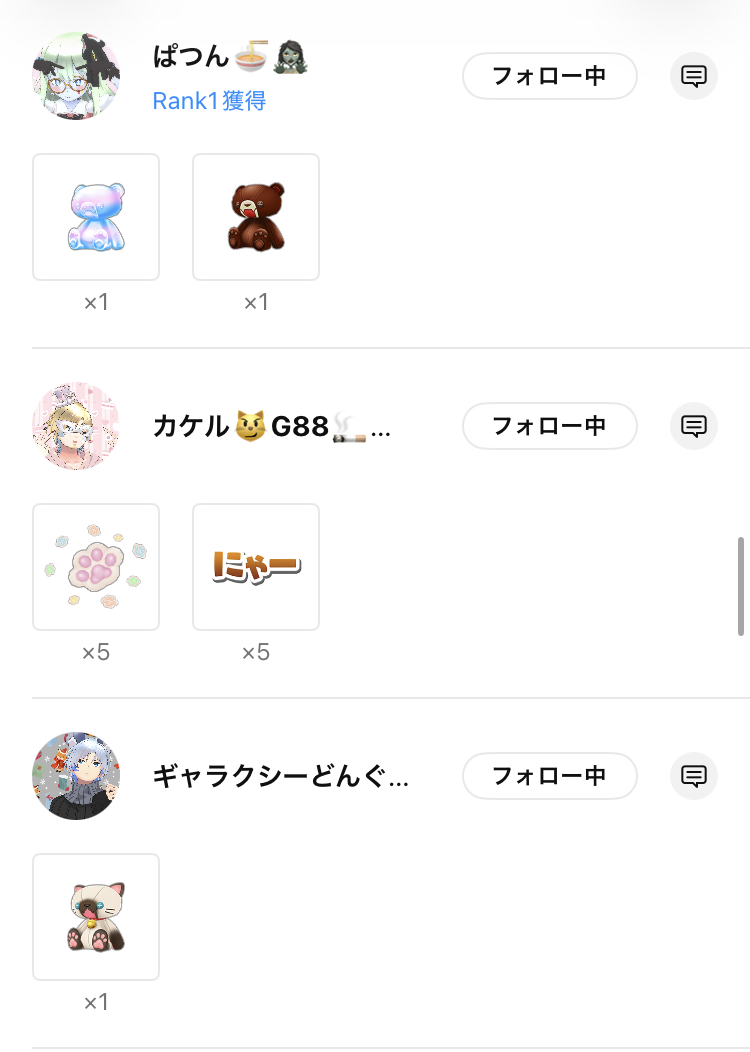Message ギャラクシーどんぐ via the chat icon

(x=694, y=776)
